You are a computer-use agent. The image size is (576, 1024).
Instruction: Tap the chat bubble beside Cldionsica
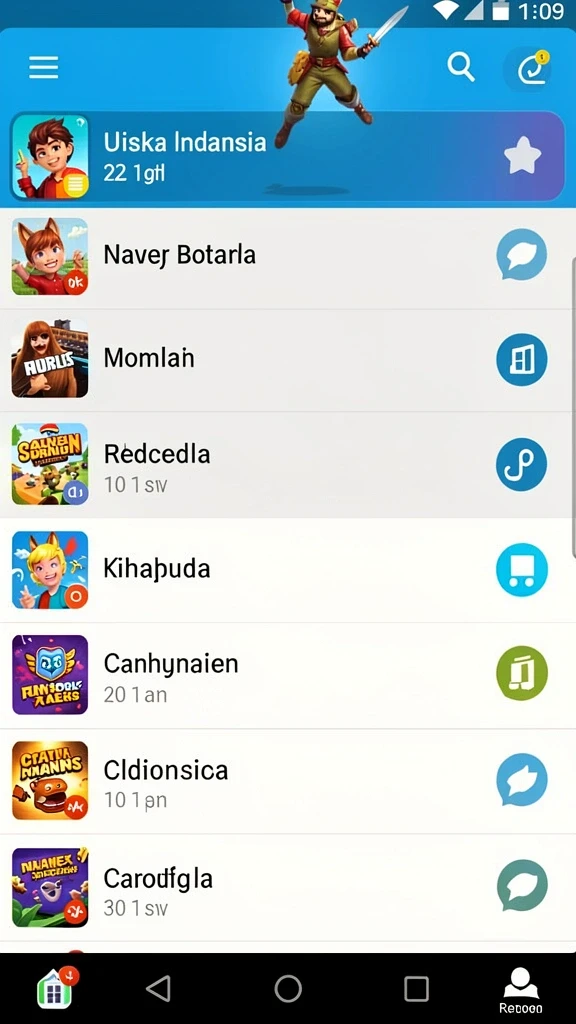pyautogui.click(x=521, y=780)
